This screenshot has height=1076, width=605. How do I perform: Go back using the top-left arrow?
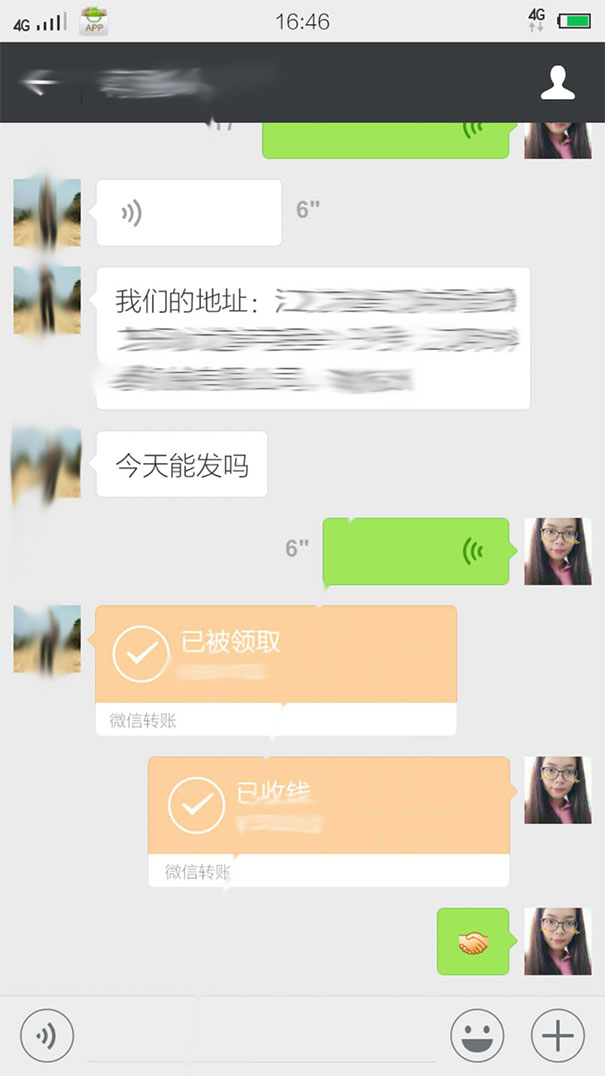pyautogui.click(x=38, y=83)
